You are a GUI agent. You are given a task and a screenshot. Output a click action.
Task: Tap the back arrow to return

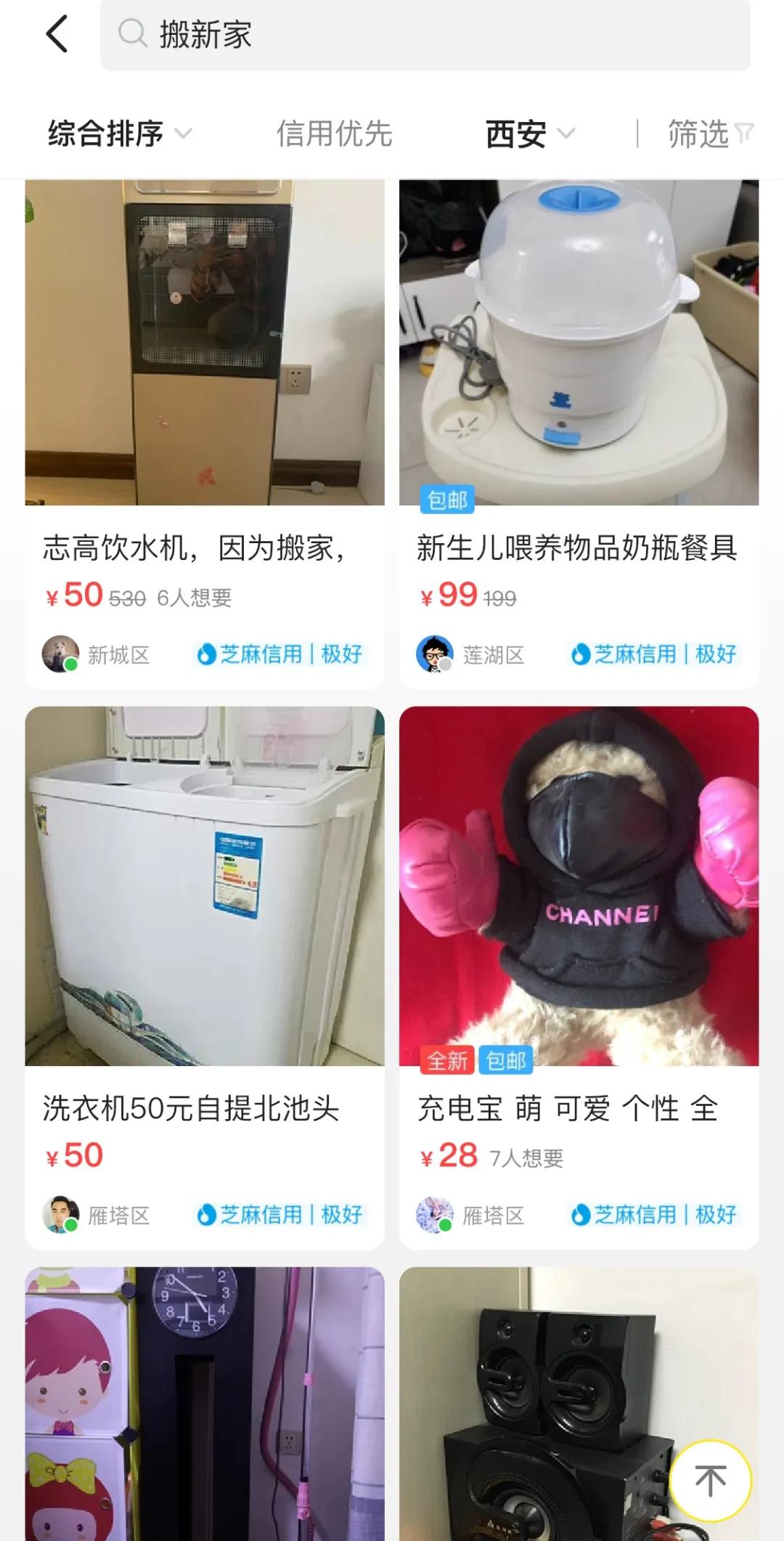pos(57,34)
